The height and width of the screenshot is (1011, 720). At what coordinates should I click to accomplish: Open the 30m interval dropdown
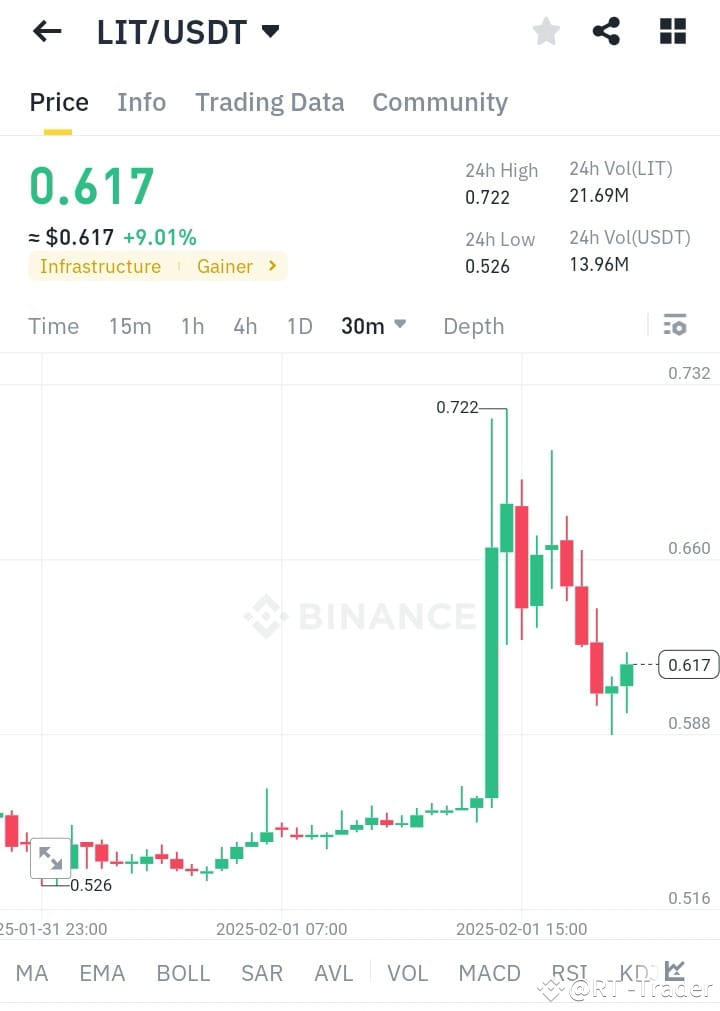point(374,325)
